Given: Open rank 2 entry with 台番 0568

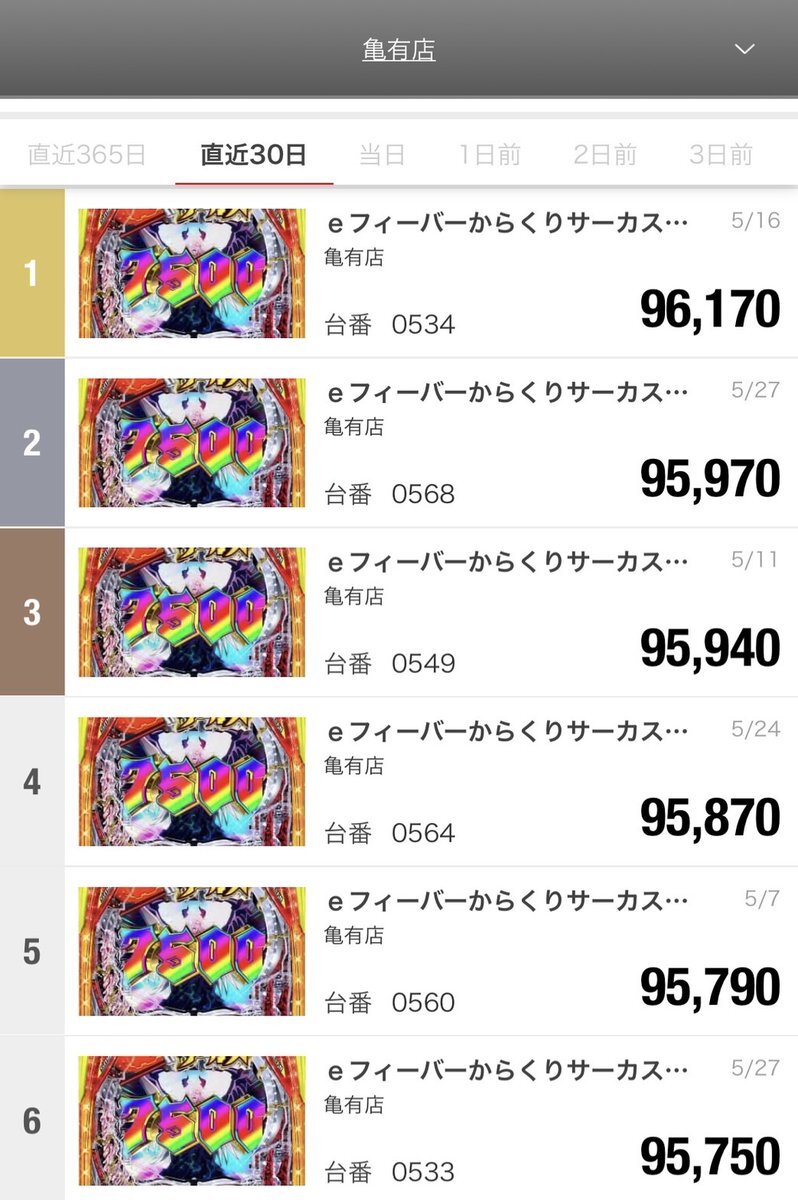Looking at the screenshot, I should click(430, 443).
